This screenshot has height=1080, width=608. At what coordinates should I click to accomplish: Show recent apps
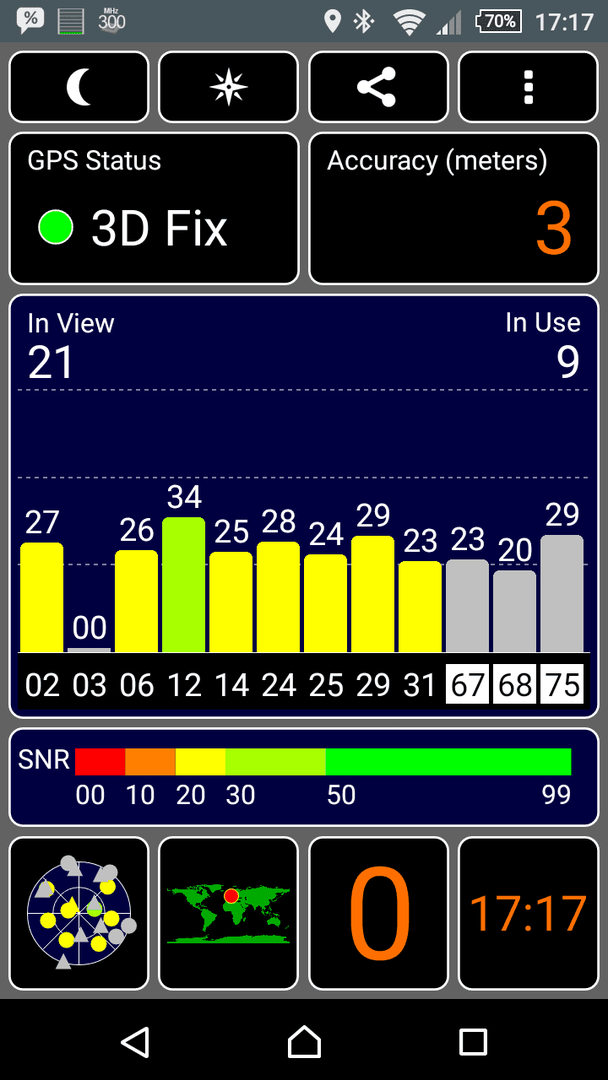pyautogui.click(x=473, y=1041)
